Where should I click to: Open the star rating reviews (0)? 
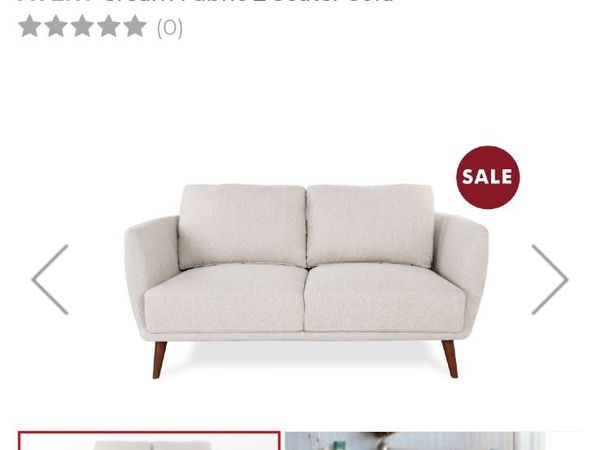[100, 27]
